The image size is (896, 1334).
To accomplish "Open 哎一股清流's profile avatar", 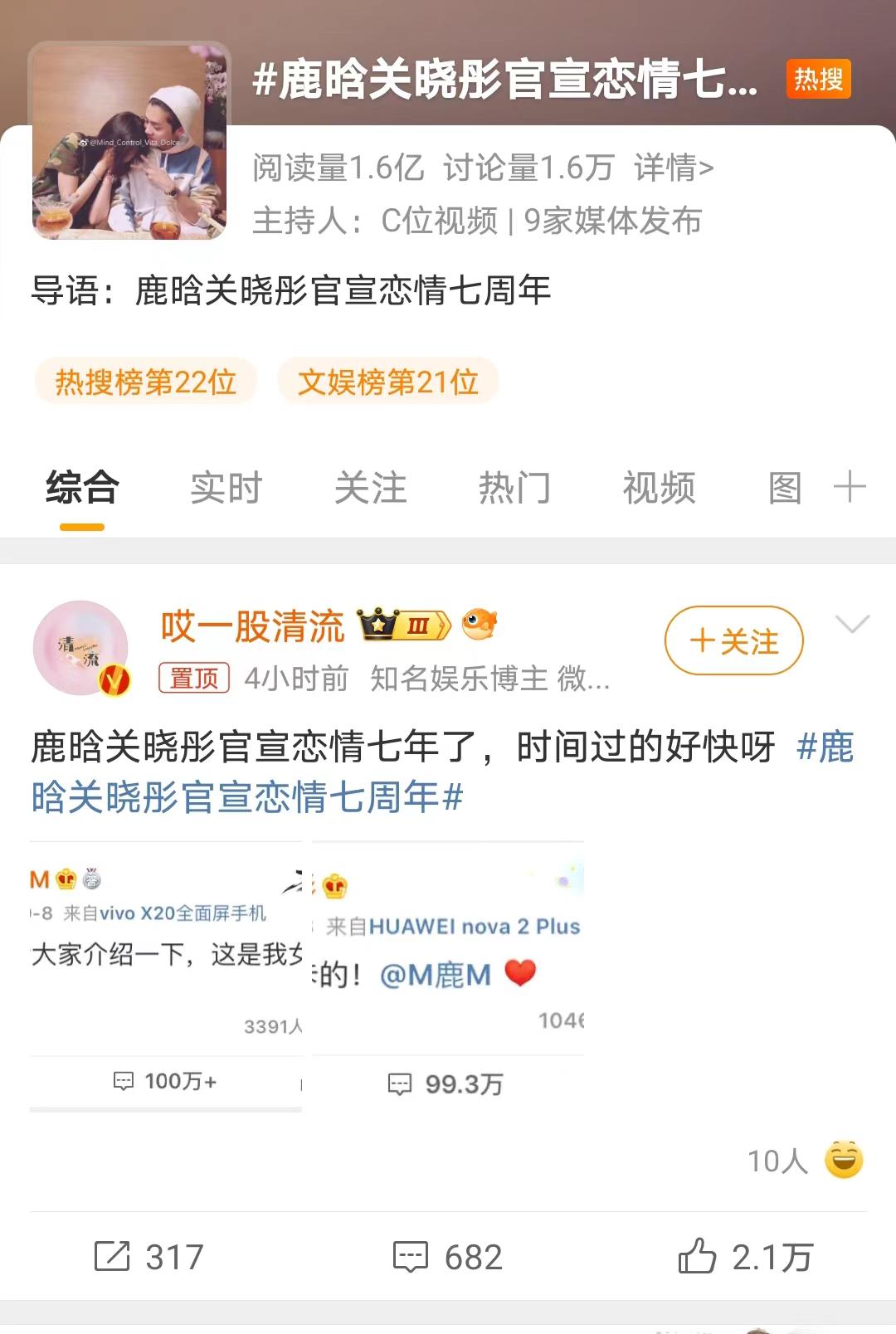I will pyautogui.click(x=80, y=648).
